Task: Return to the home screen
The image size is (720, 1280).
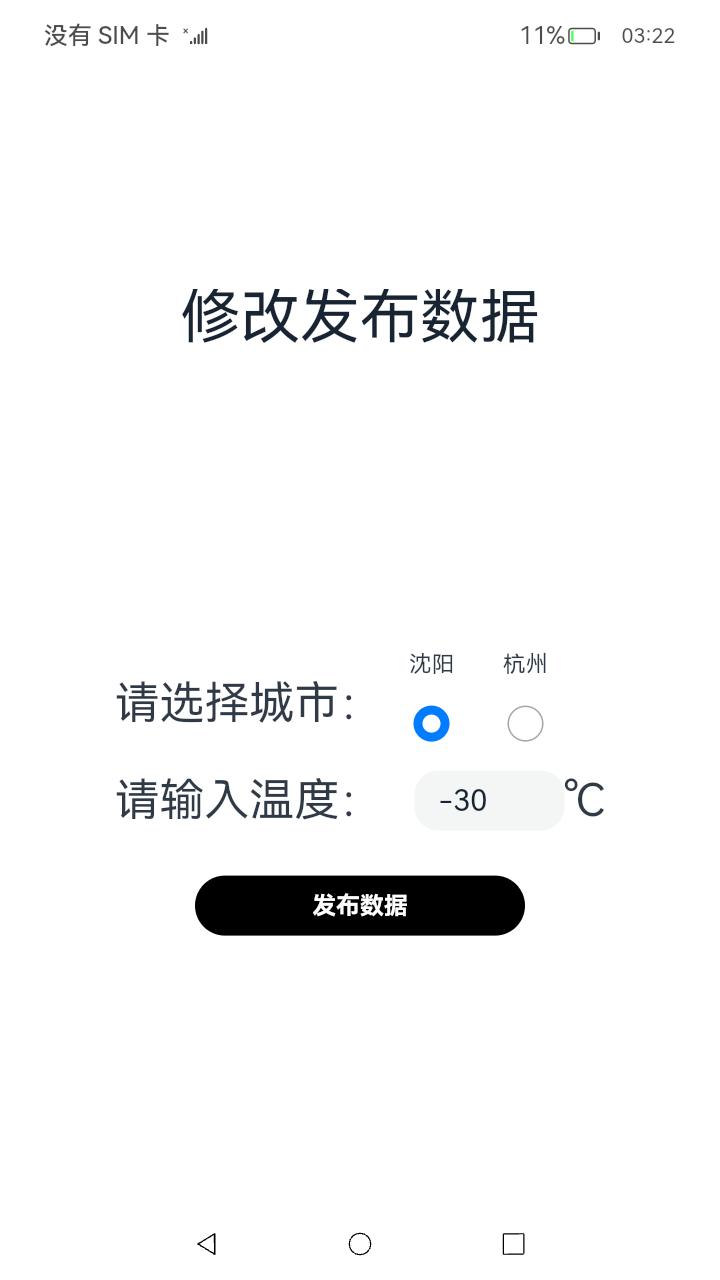Action: (360, 1243)
